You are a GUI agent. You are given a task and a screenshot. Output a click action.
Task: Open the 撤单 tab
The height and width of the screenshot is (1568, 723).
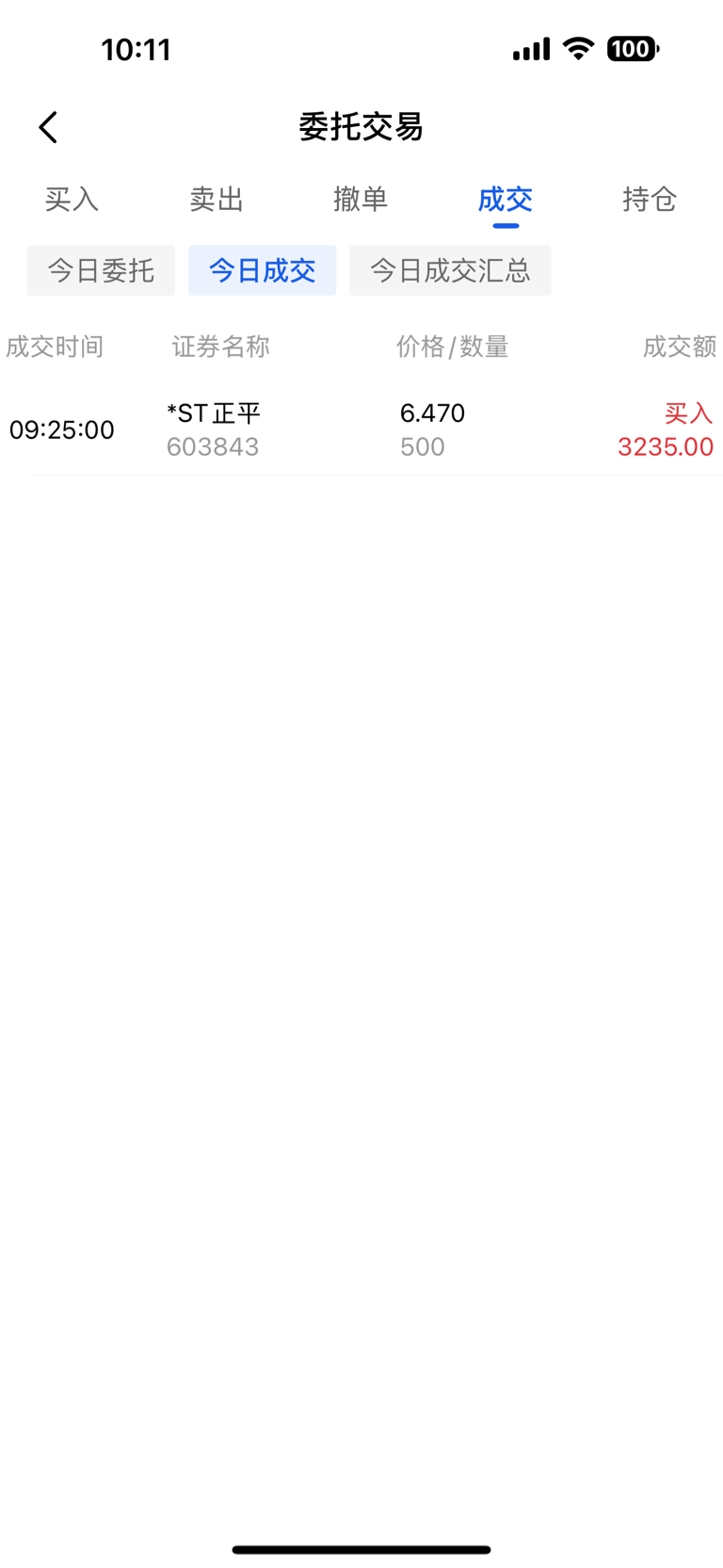pos(361,199)
